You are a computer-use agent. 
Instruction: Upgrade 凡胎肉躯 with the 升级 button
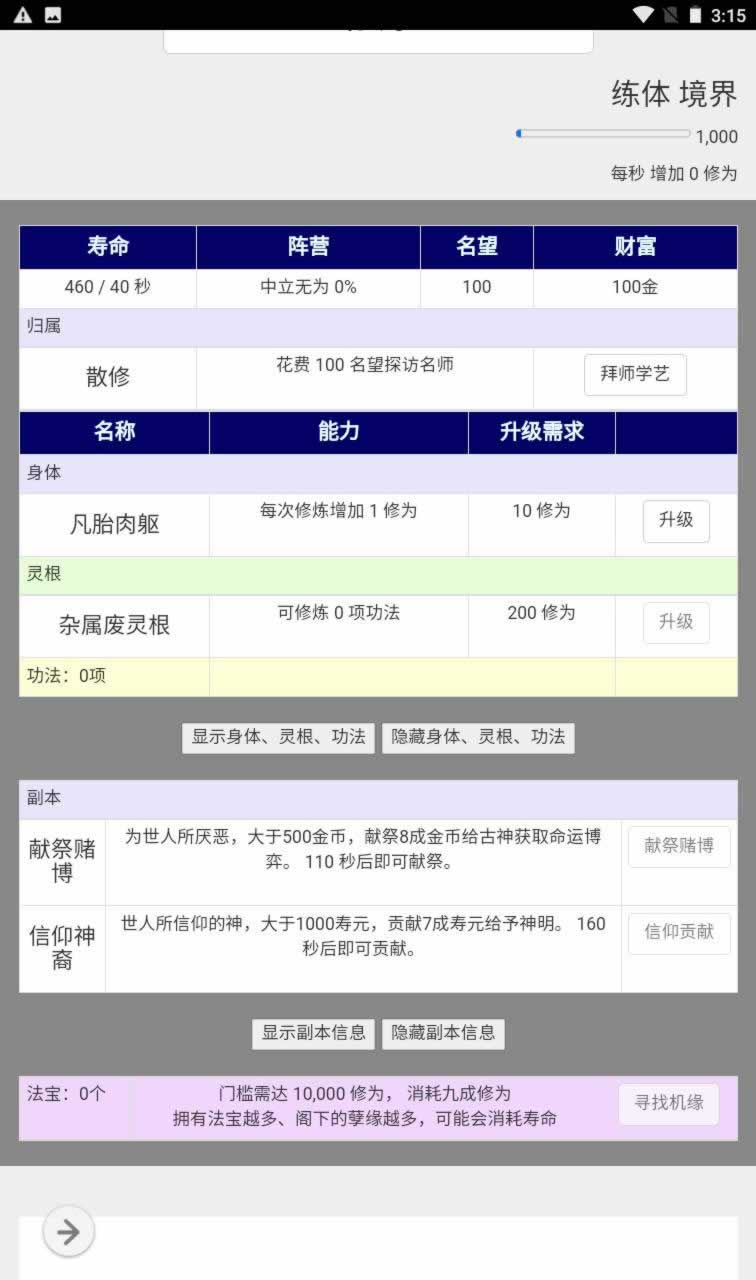tap(675, 520)
